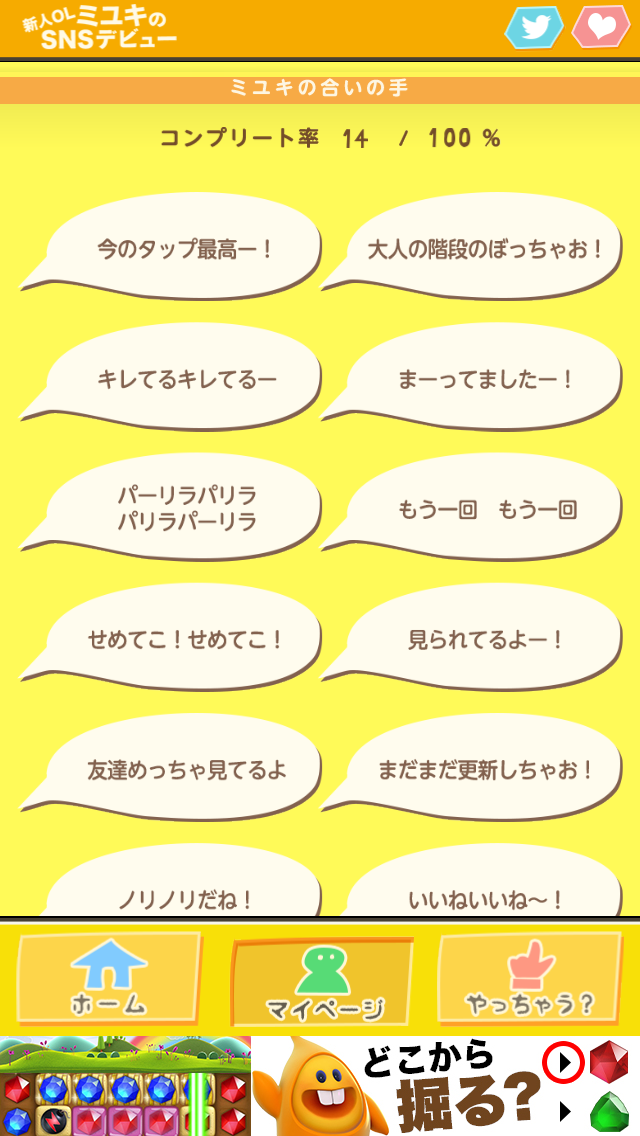This screenshot has width=640, height=1136.
Task: Open the せめてこ！せめてこ！ bubble
Action: click(x=184, y=639)
